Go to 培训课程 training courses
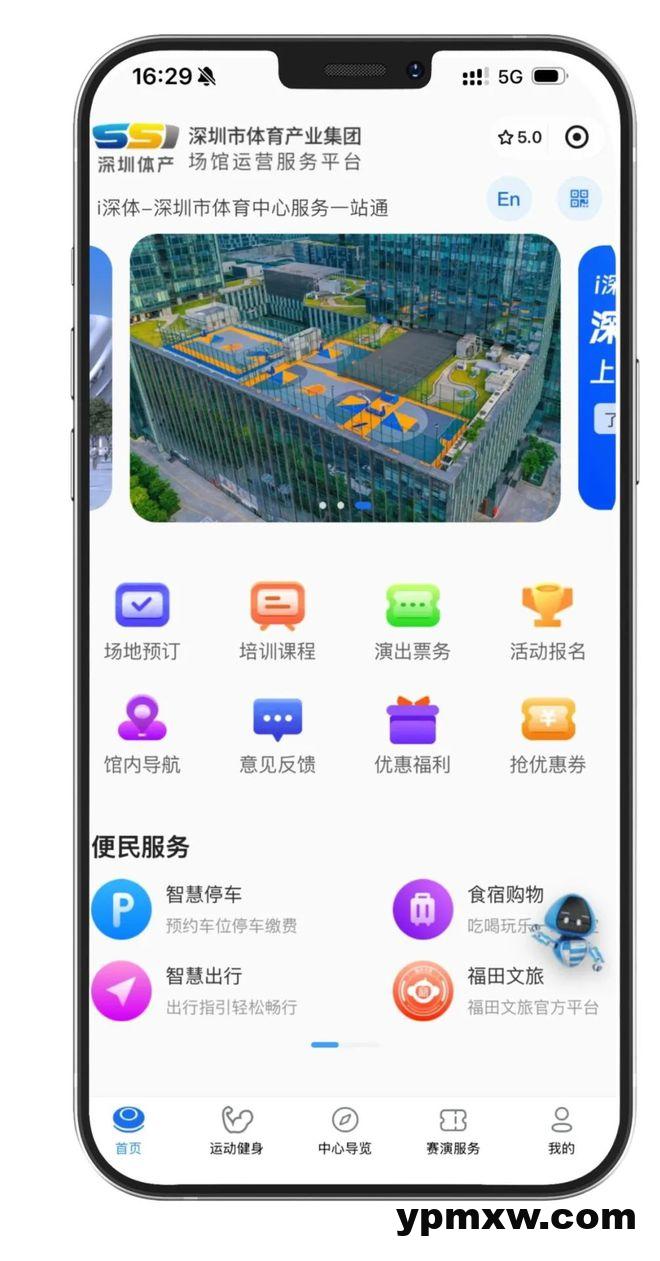 click(x=277, y=622)
